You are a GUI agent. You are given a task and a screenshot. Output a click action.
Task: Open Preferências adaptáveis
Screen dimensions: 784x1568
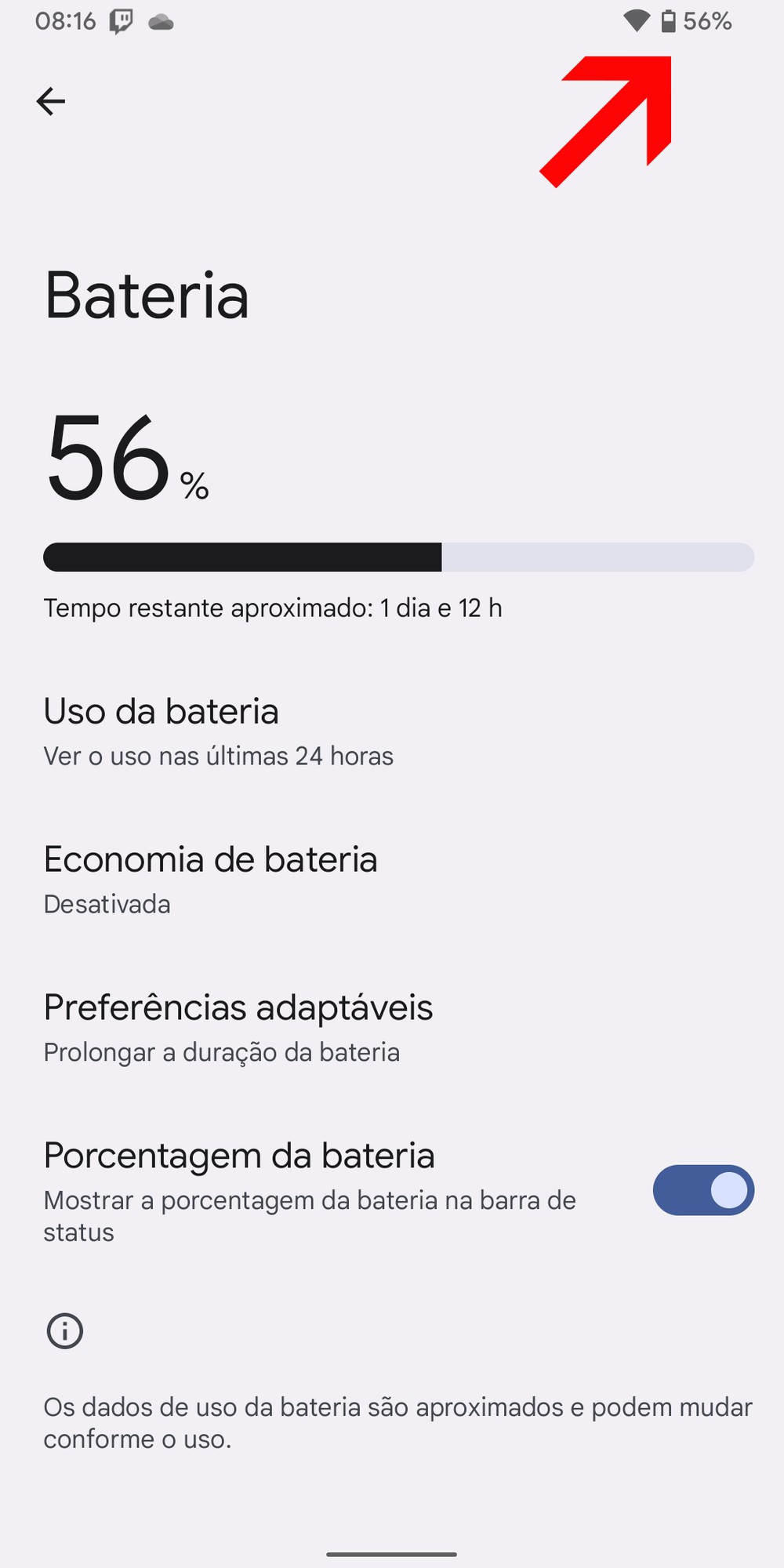point(238,1027)
